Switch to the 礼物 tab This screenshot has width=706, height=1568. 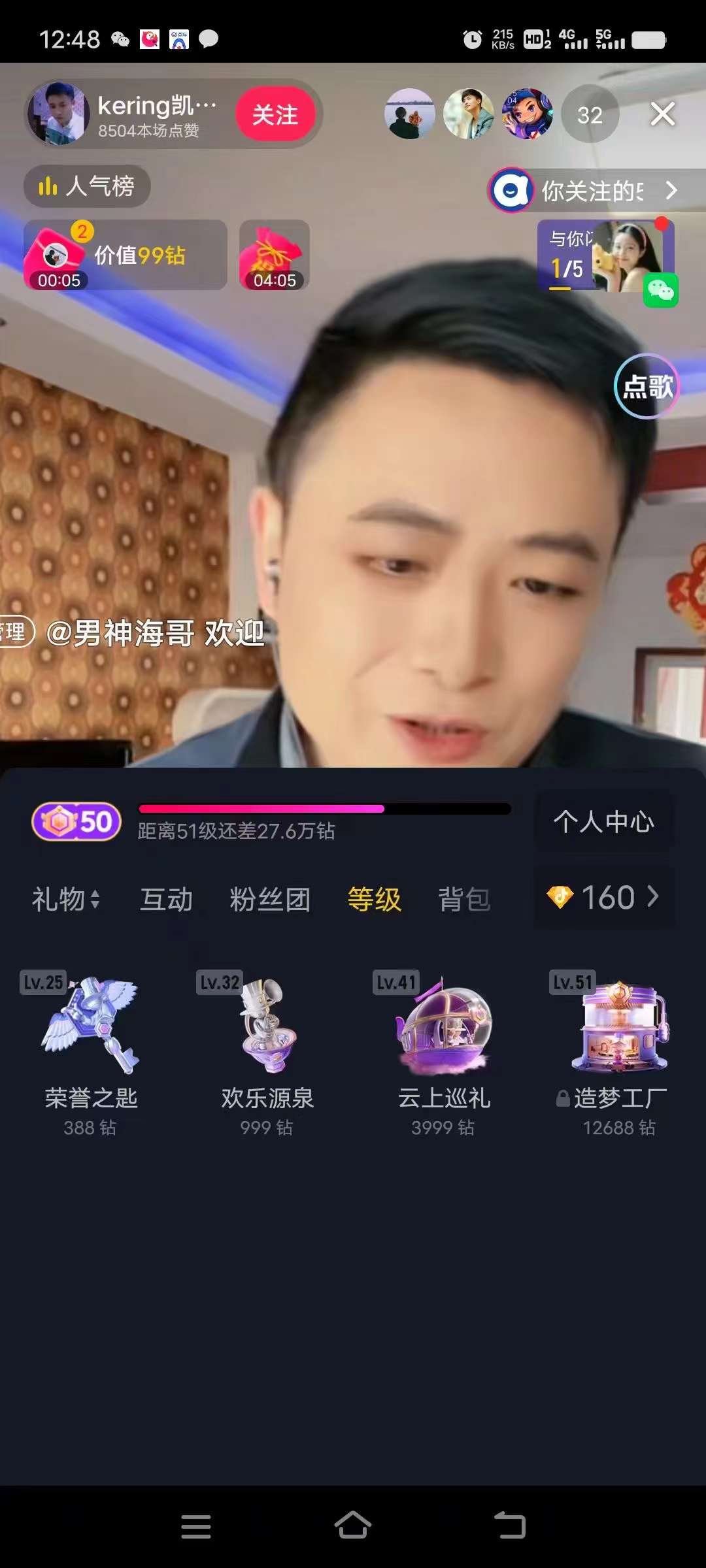click(65, 900)
